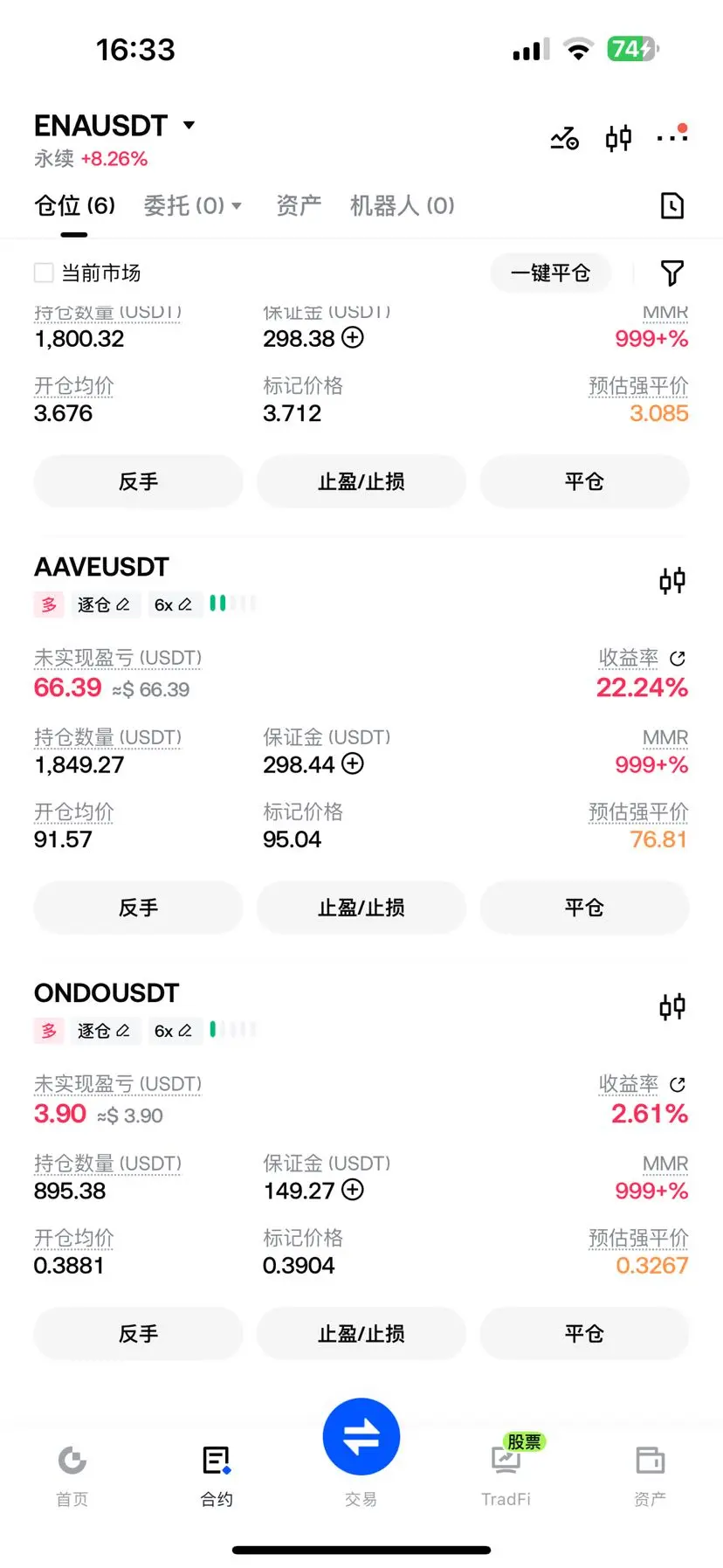This screenshot has width=723, height=1568.
Task: Tap 平仓 on the ONDOUSDT position
Action: [584, 1334]
